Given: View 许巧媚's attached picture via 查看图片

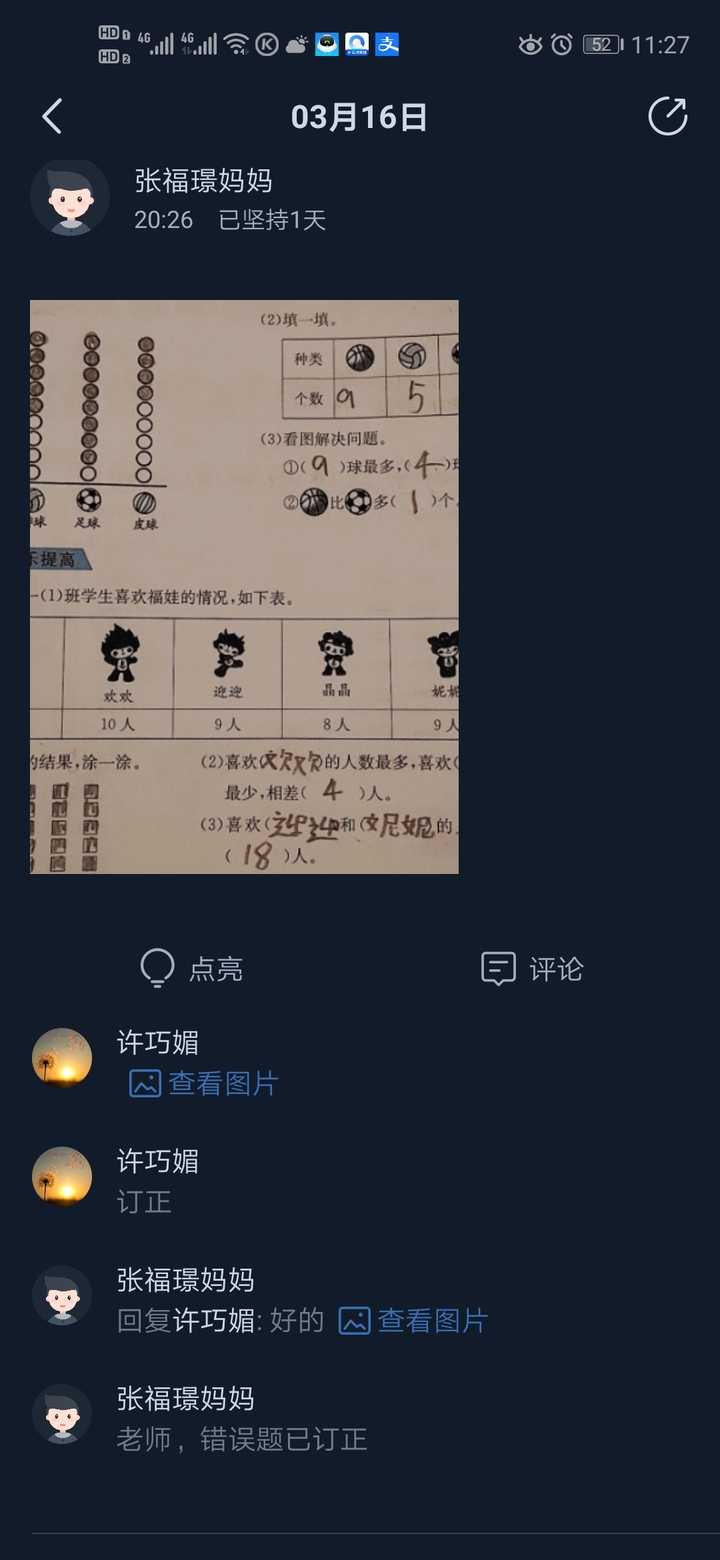Looking at the screenshot, I should (204, 1083).
